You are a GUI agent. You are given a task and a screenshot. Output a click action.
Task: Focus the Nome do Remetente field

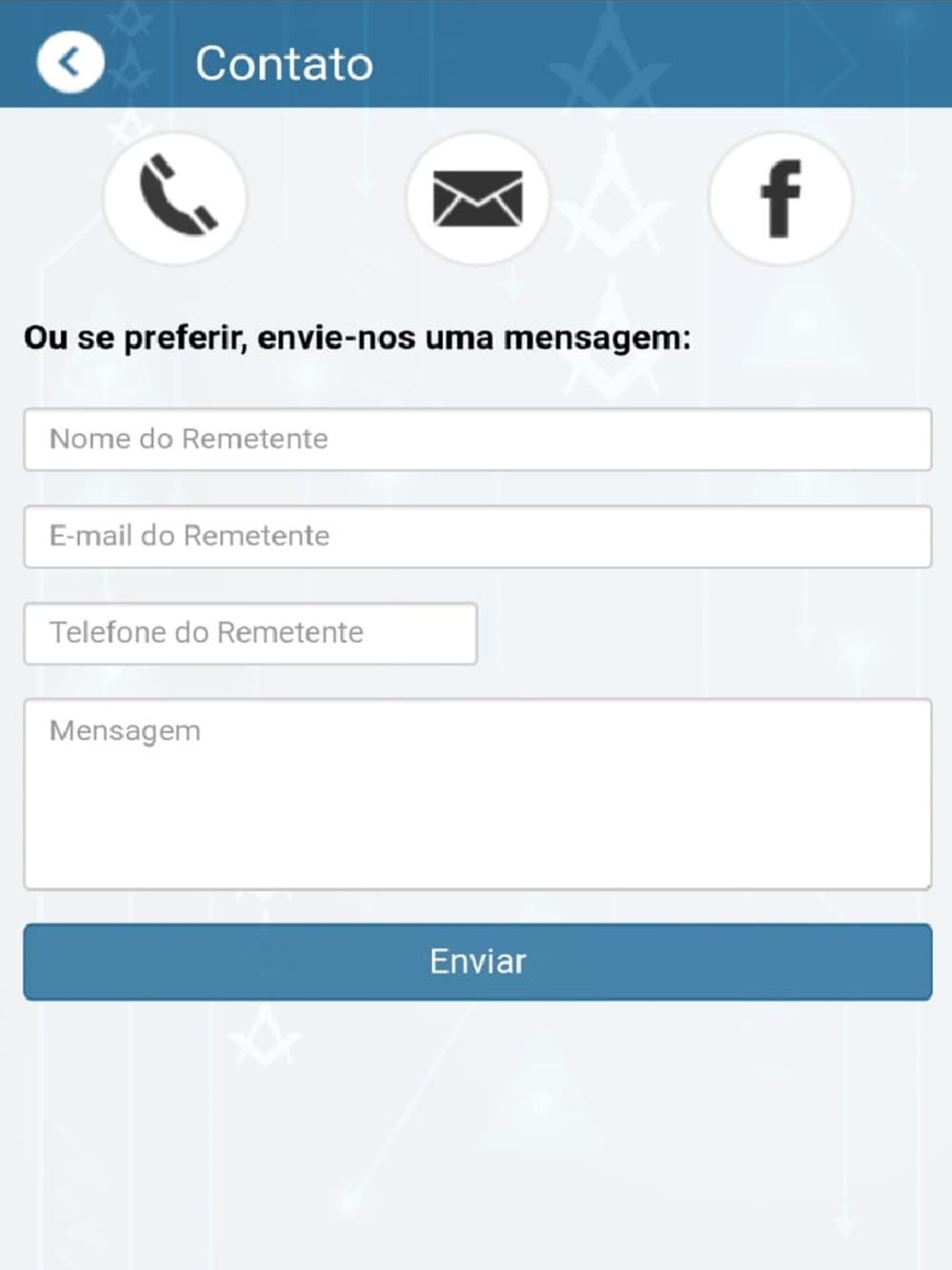pos(477,439)
